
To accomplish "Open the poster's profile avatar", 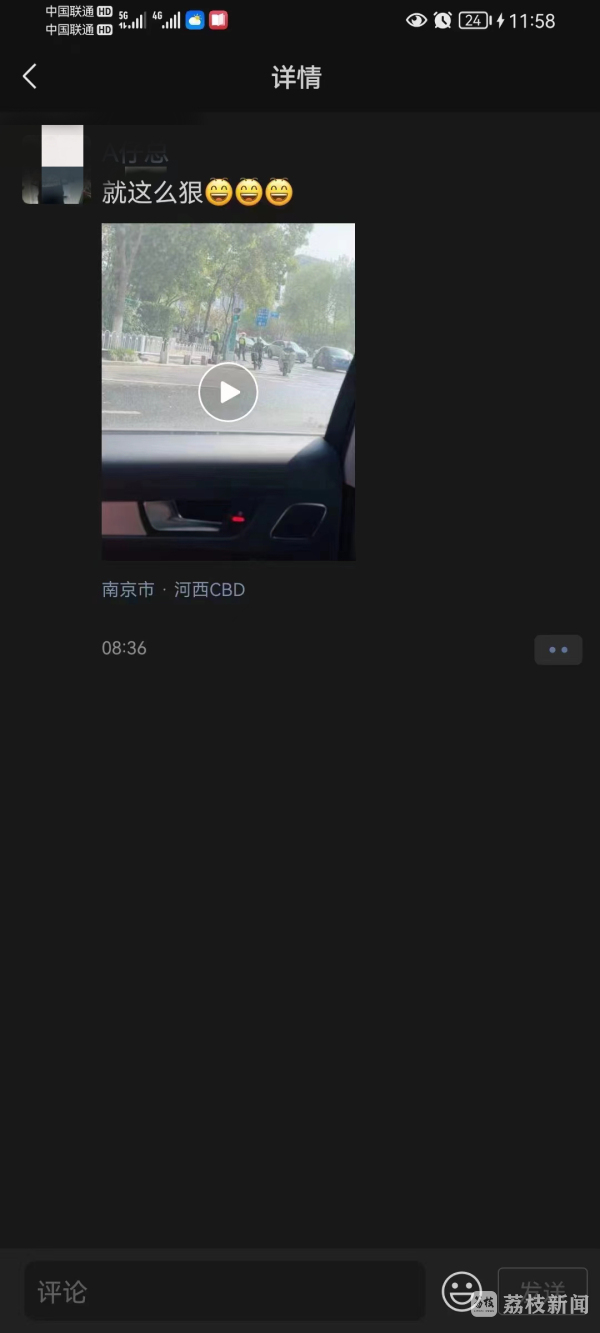I will 54,165.
